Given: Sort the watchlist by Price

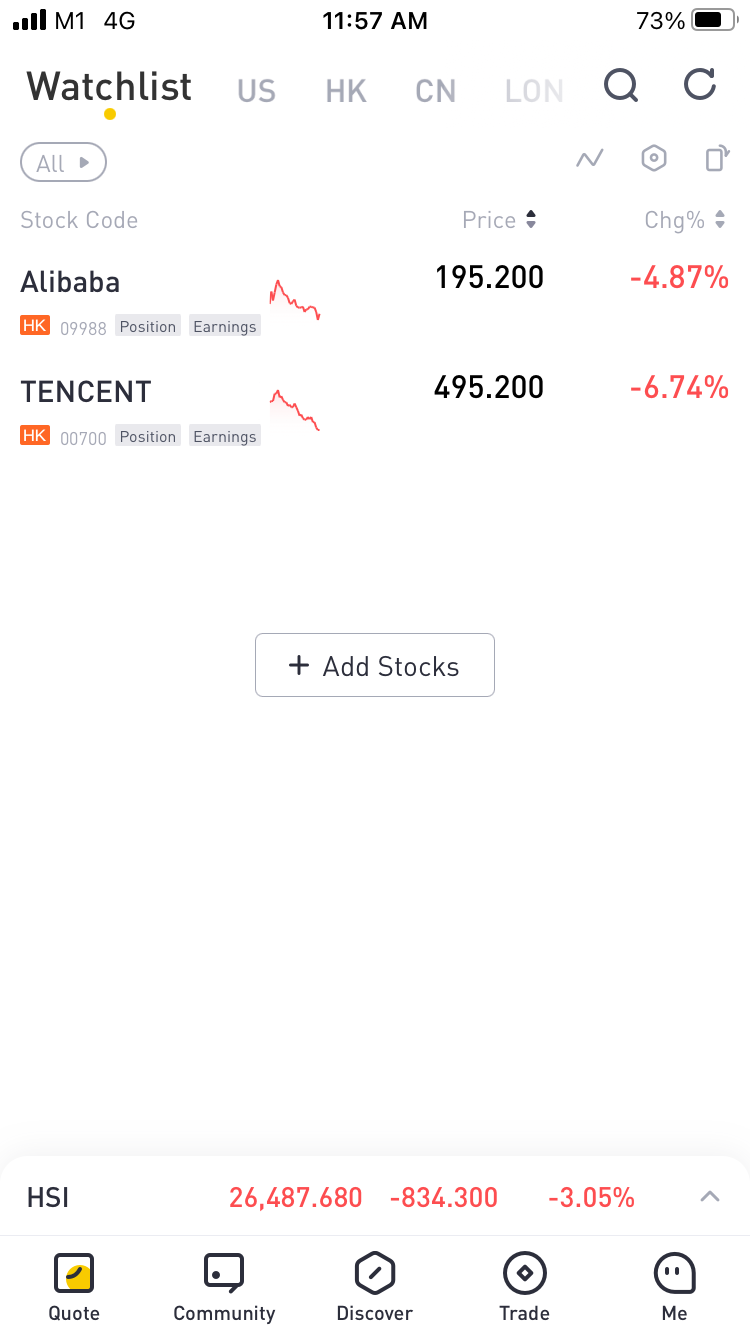Looking at the screenshot, I should [499, 220].
